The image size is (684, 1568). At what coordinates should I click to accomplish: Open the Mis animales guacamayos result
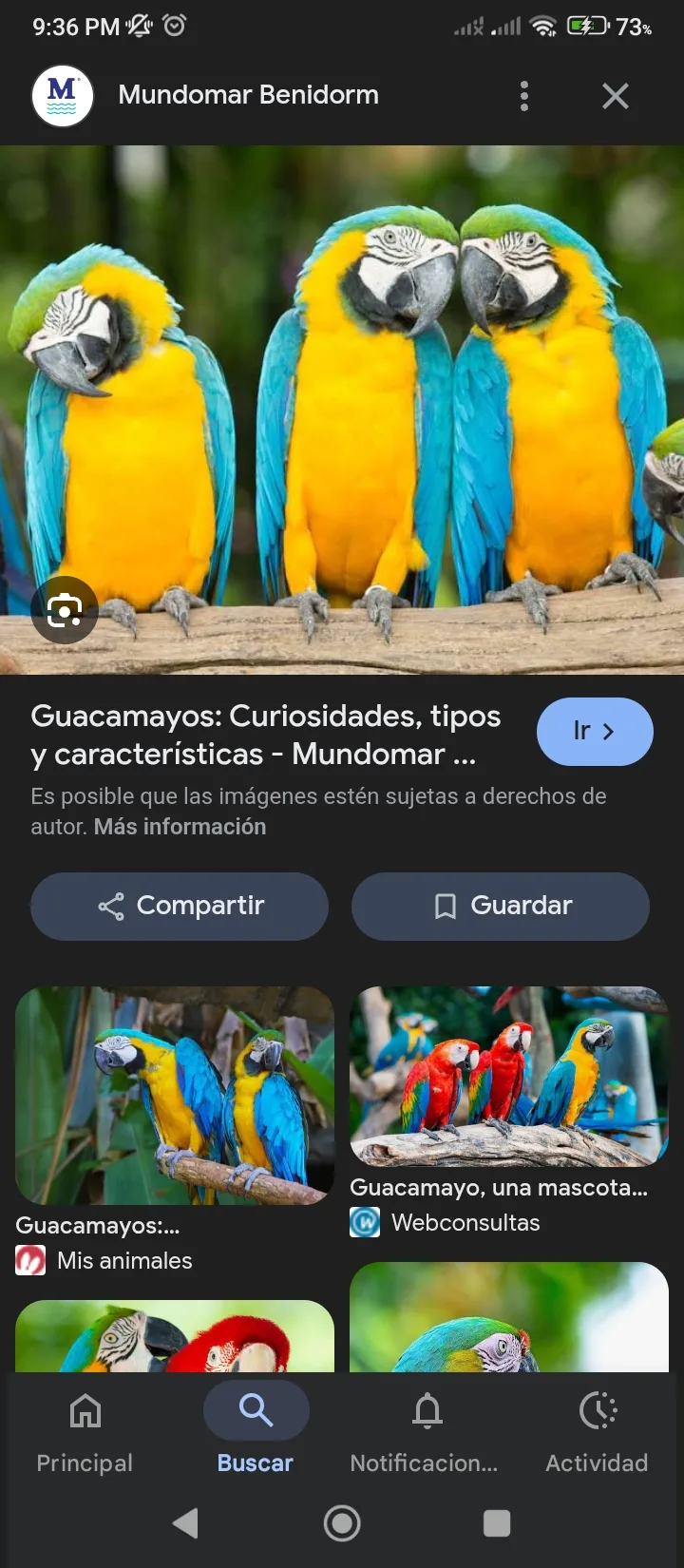tap(175, 1095)
